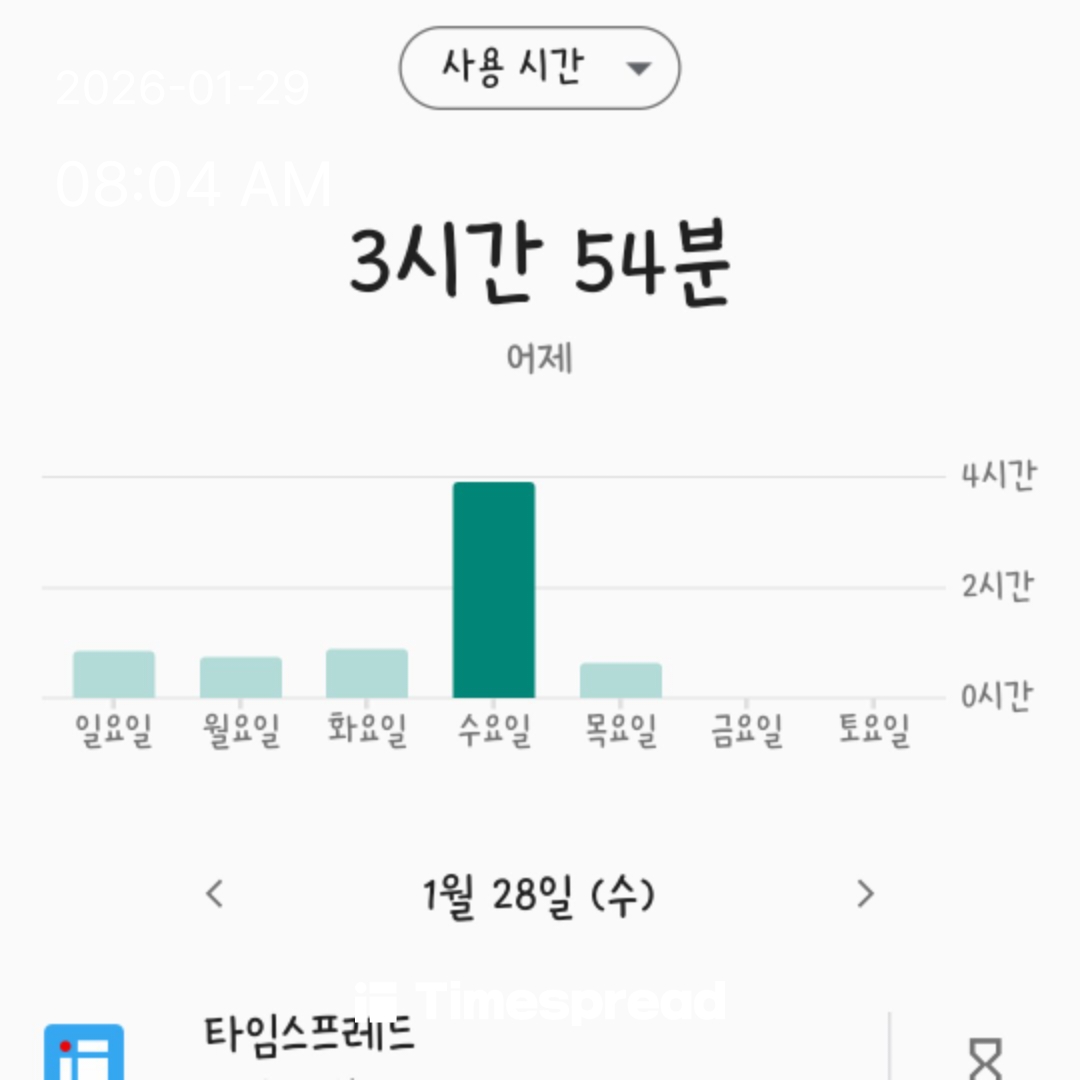
Task: Select the 월요일 bar
Action: coord(241,677)
